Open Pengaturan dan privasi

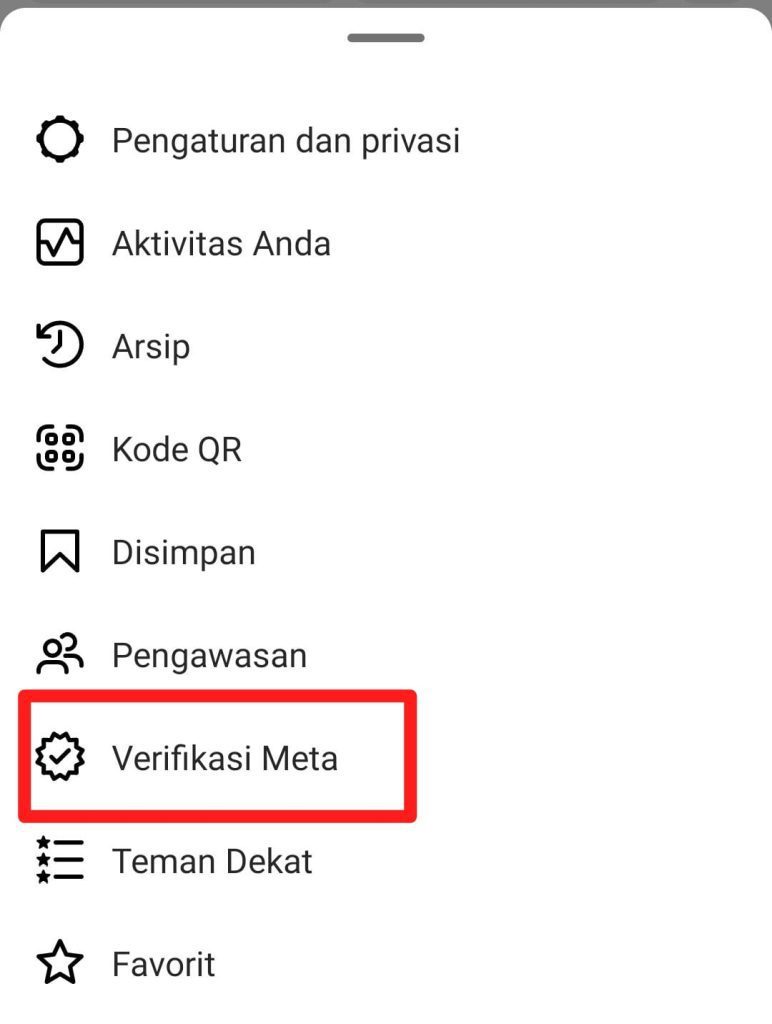coord(286,140)
